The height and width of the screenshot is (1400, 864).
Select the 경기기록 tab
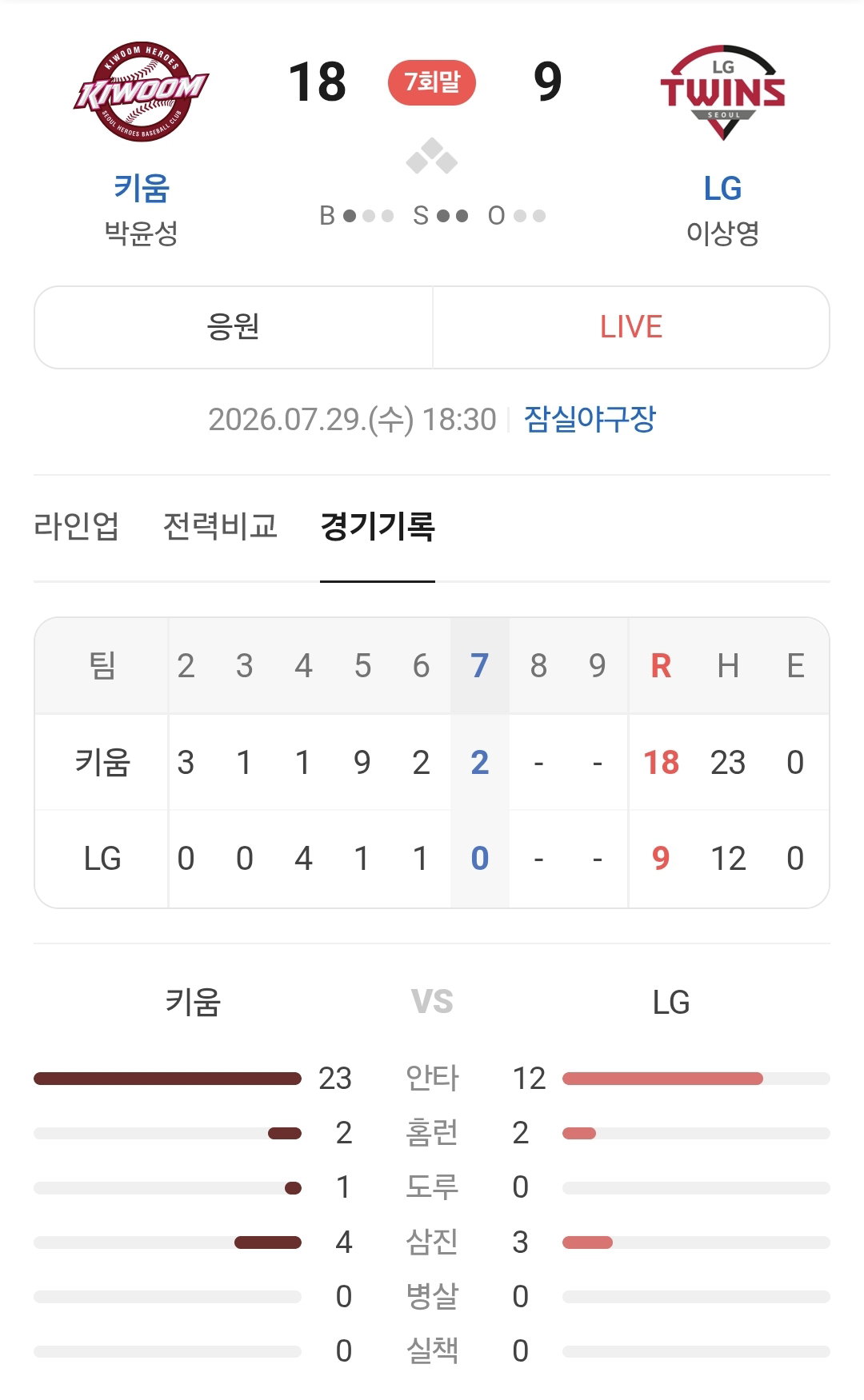(378, 526)
